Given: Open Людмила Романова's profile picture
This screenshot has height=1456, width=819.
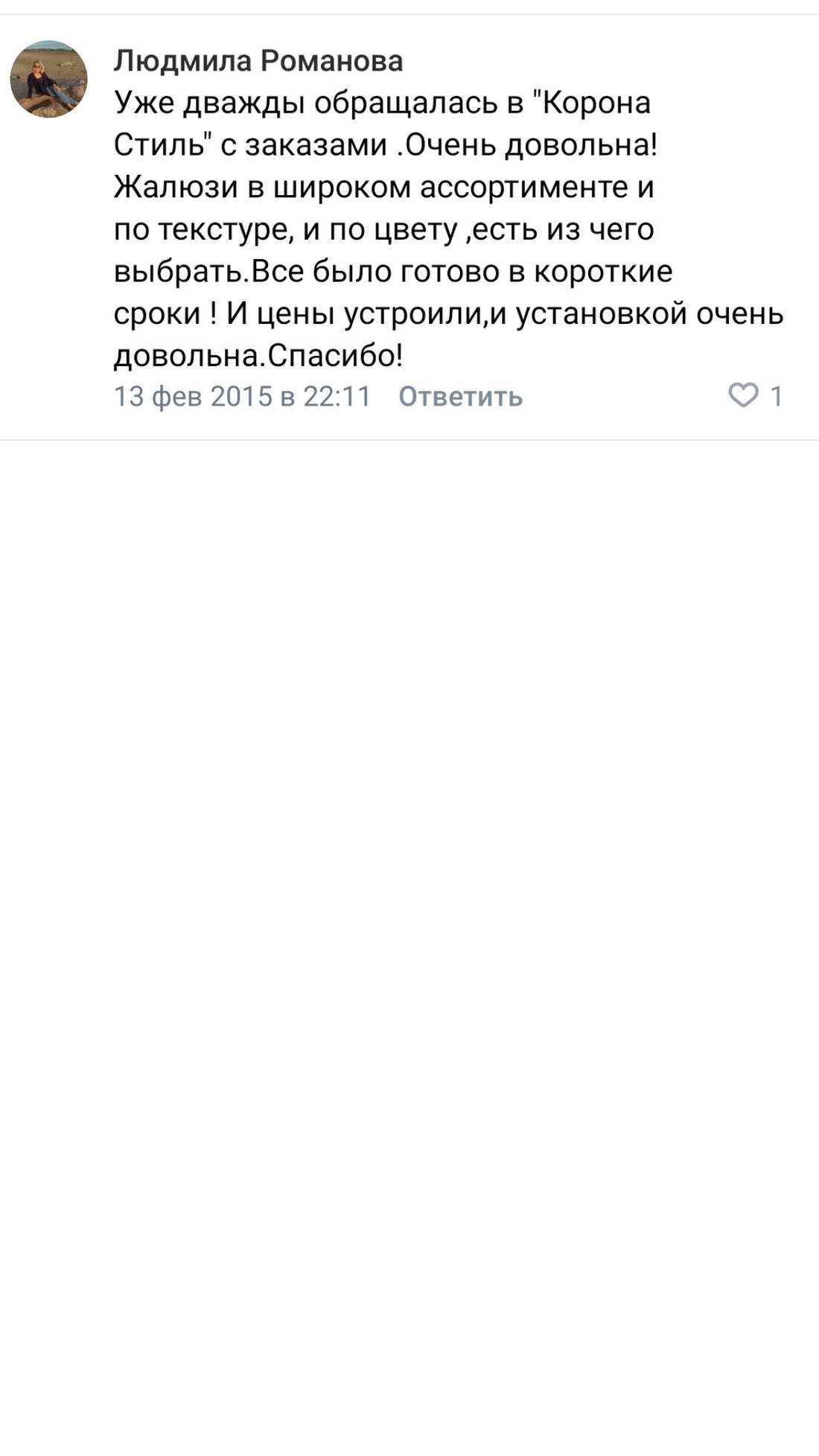Looking at the screenshot, I should click(x=48, y=79).
